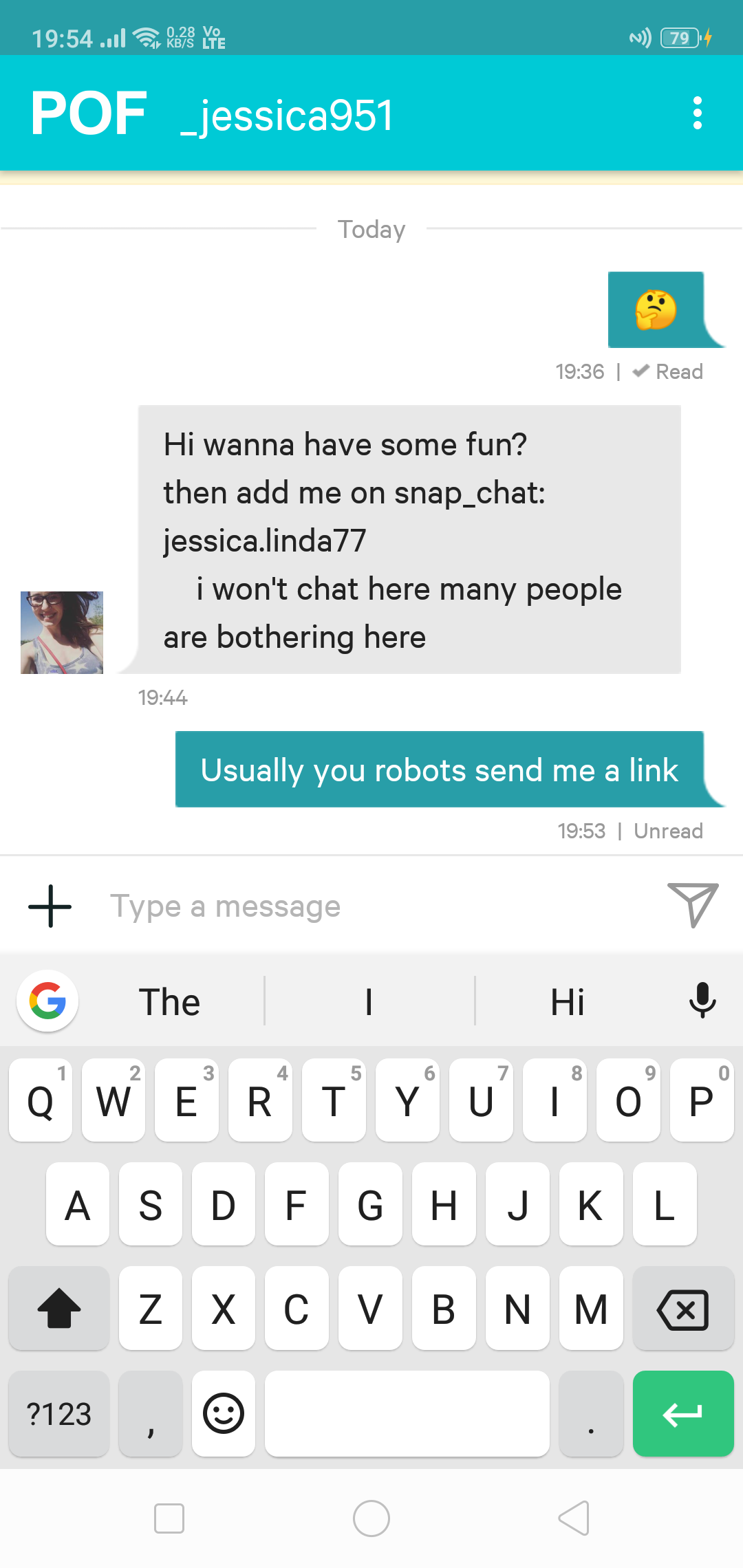The image size is (743, 1568).
Task: Open _jessica951's profile photo
Action: (62, 632)
